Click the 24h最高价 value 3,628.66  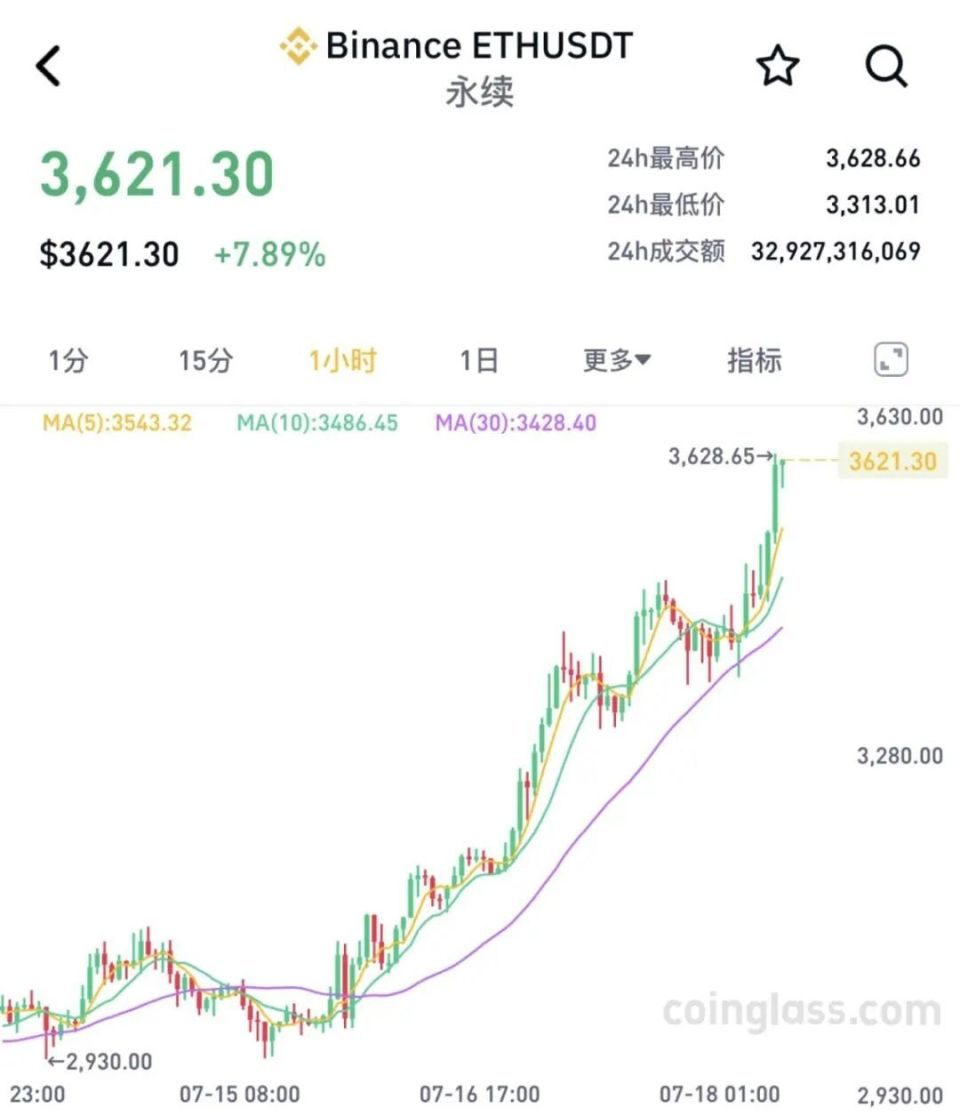pos(871,158)
